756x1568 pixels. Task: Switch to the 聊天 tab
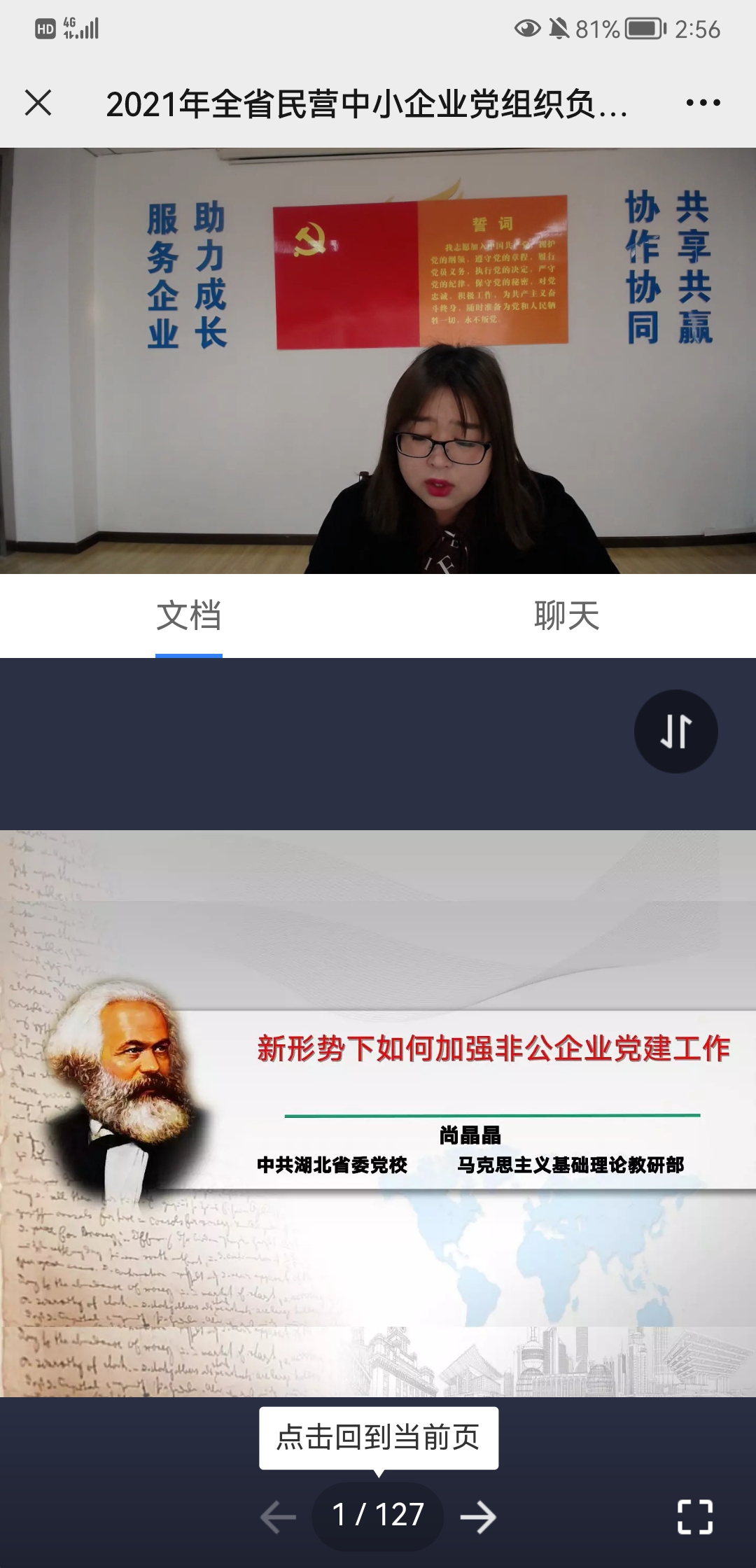pos(566,616)
